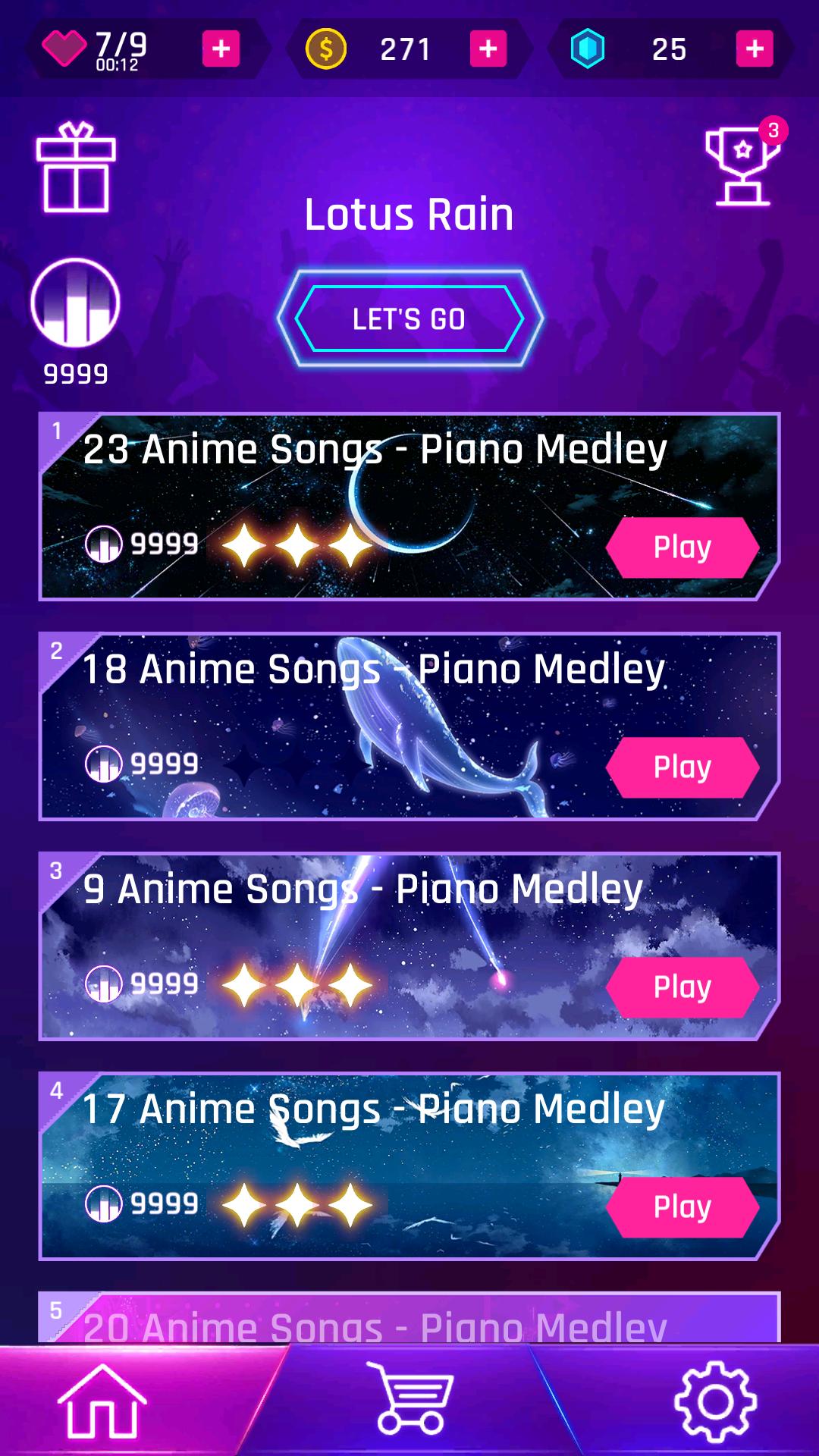Add more hearts with the plus button

[221, 49]
